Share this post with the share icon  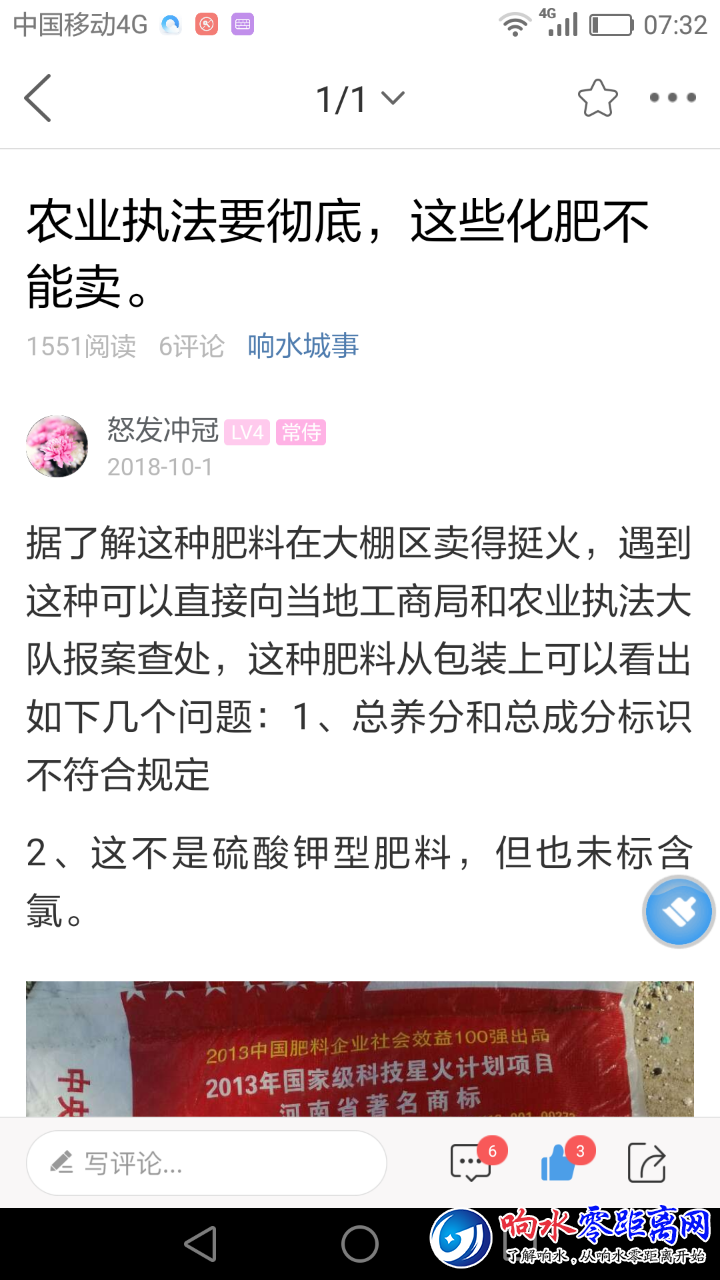[647, 1163]
